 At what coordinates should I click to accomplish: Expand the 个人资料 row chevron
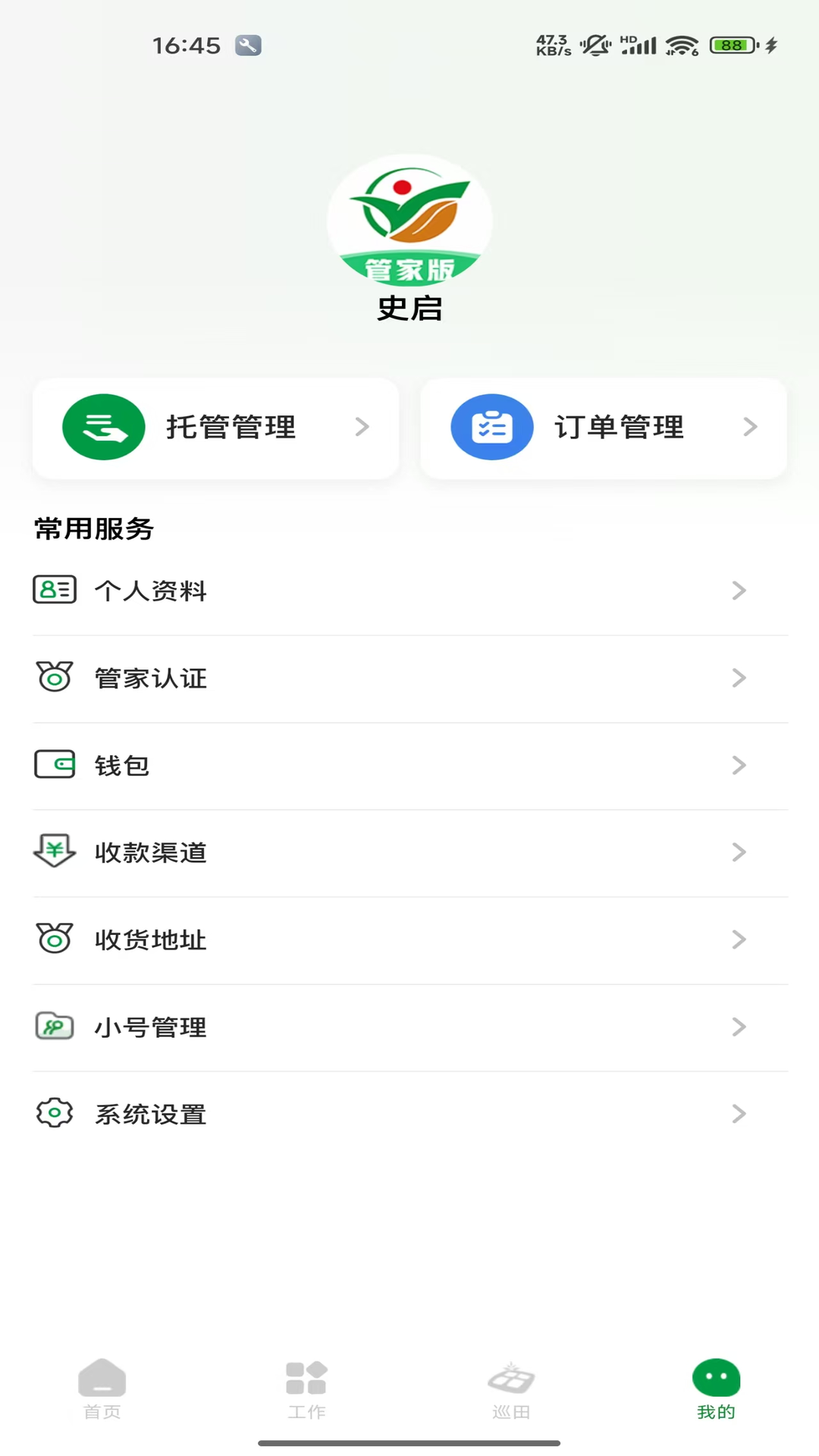click(739, 591)
